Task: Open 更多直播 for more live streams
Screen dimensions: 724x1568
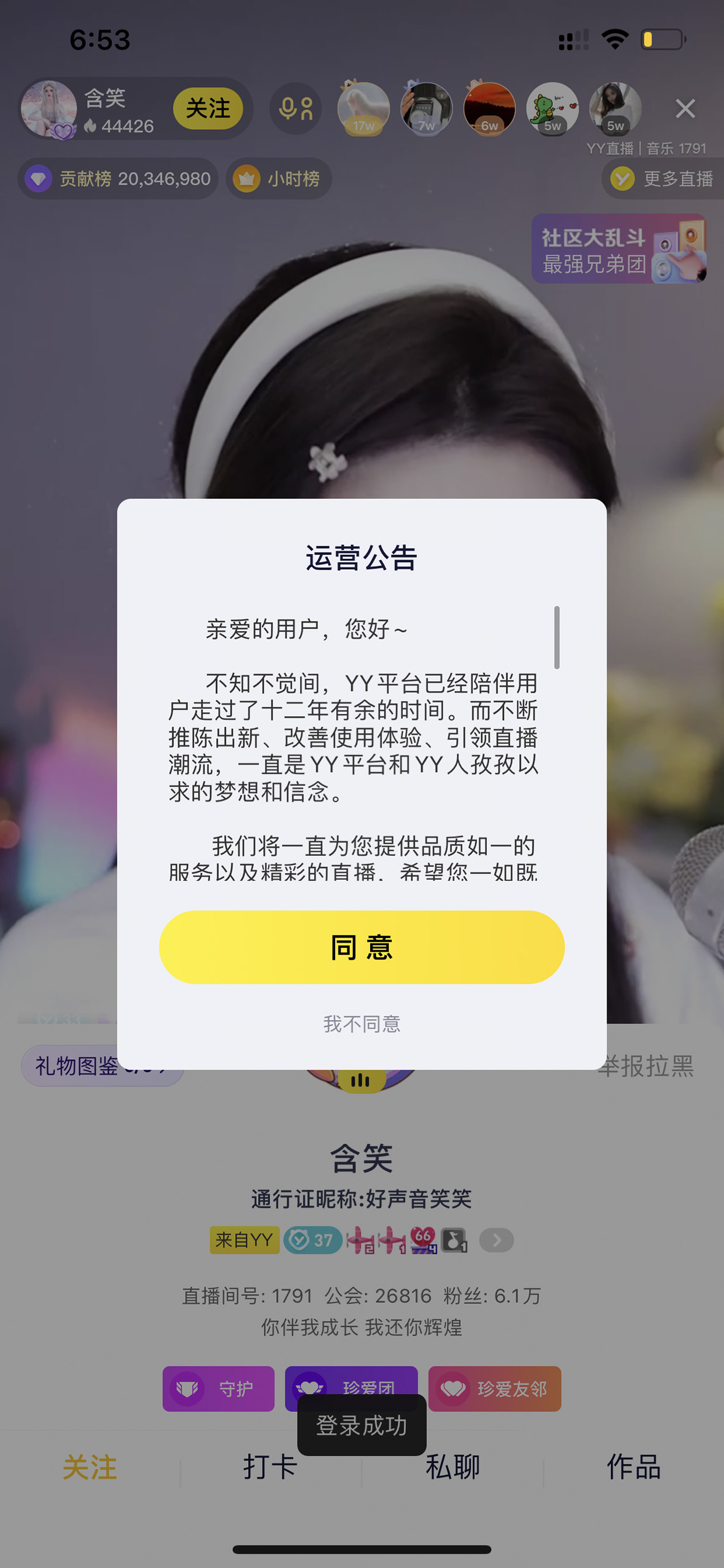Action: click(663, 178)
